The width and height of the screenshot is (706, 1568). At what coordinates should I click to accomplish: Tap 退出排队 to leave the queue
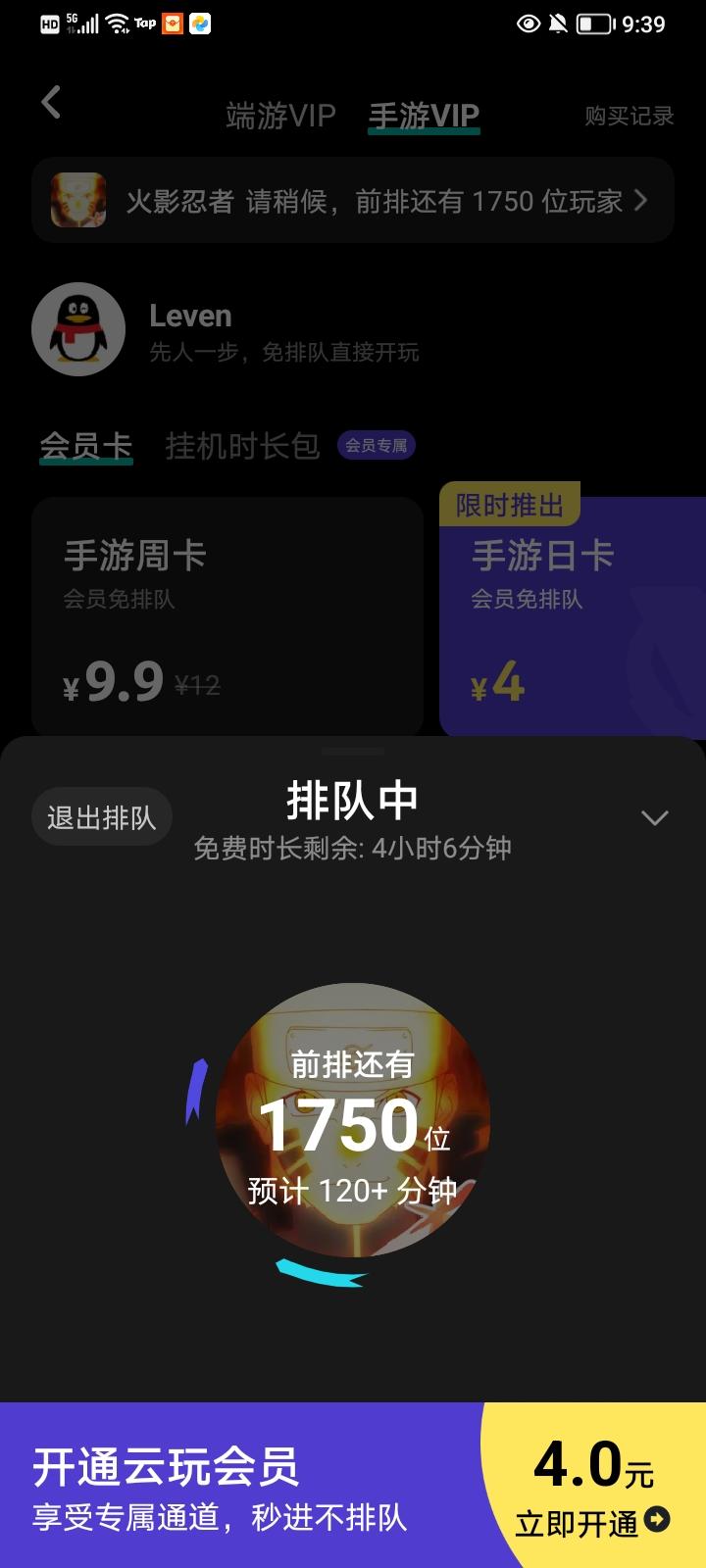point(101,815)
